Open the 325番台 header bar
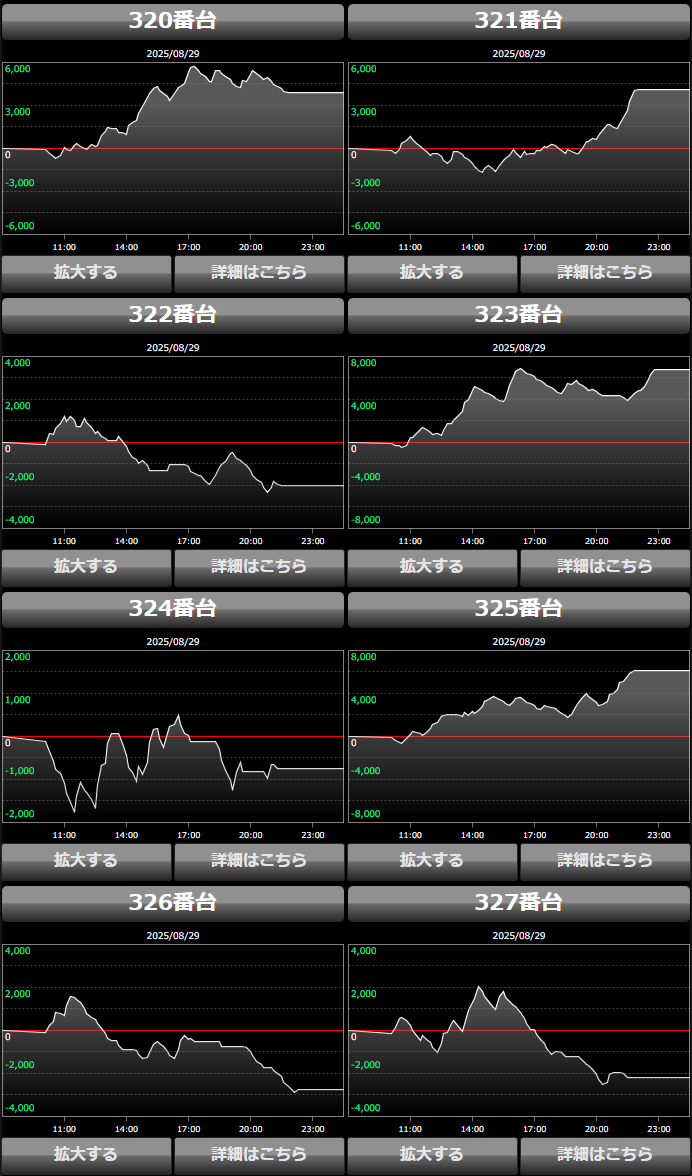Image resolution: width=692 pixels, height=1176 pixels. click(519, 610)
